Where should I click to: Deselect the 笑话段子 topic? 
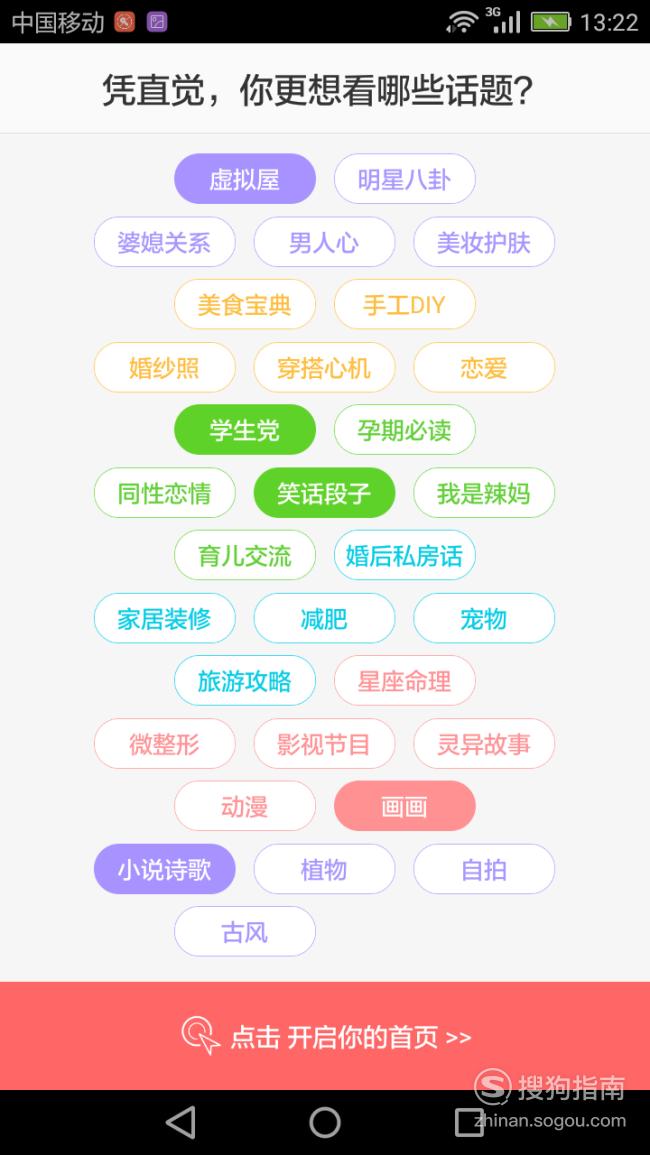pos(324,493)
